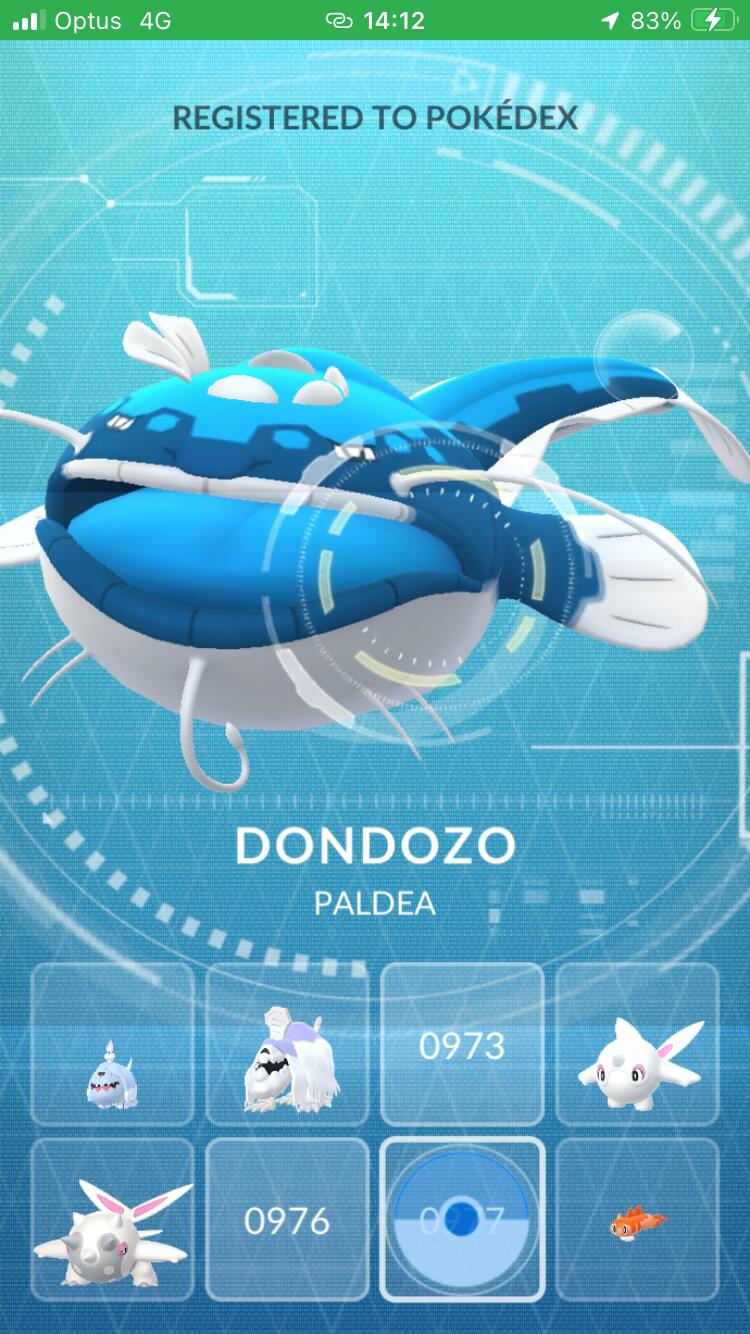This screenshot has width=750, height=1334.
Task: Tap the unregistered 0976 tile
Action: point(287,1220)
